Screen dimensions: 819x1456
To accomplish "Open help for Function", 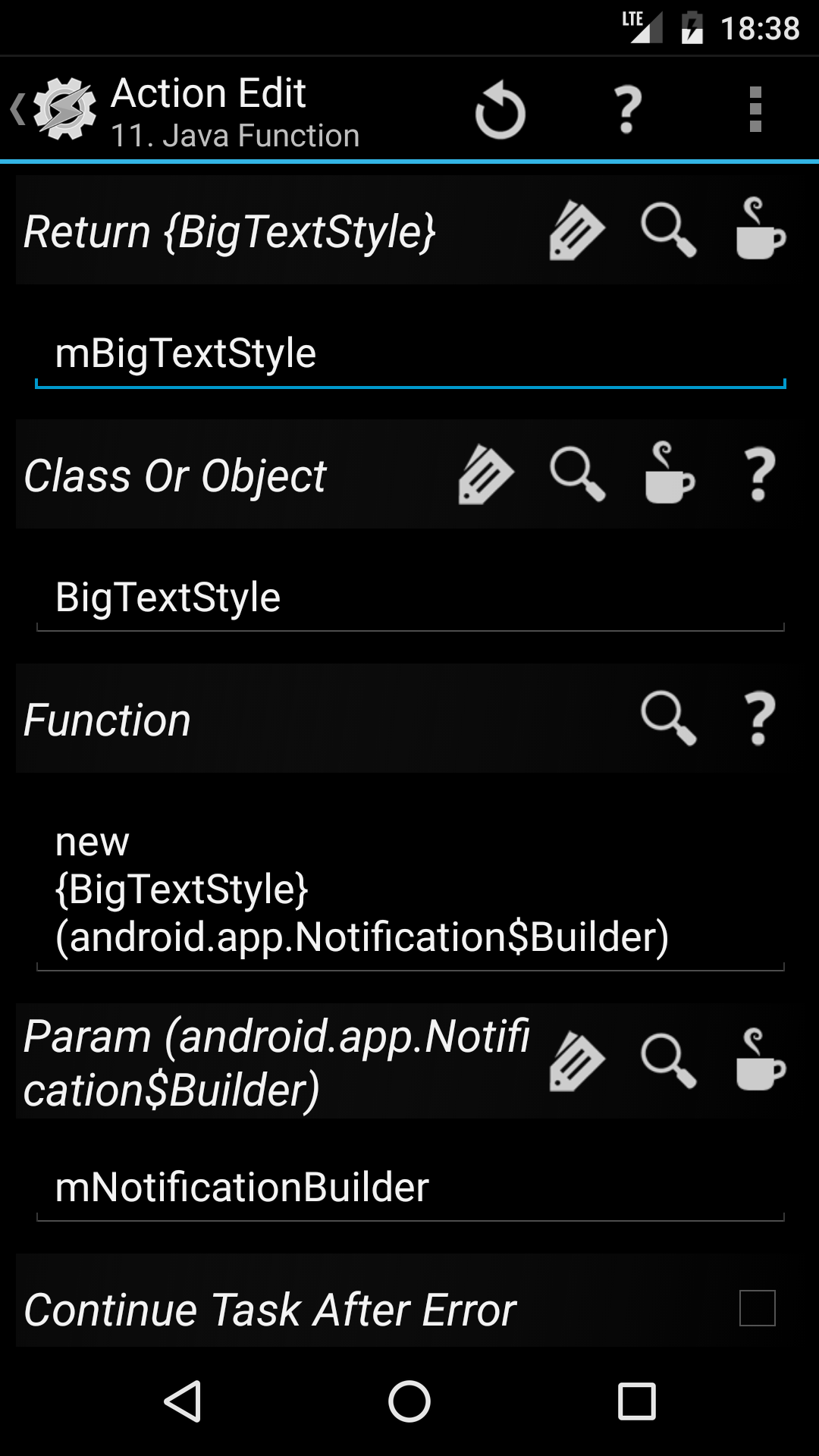I will pyautogui.click(x=761, y=719).
